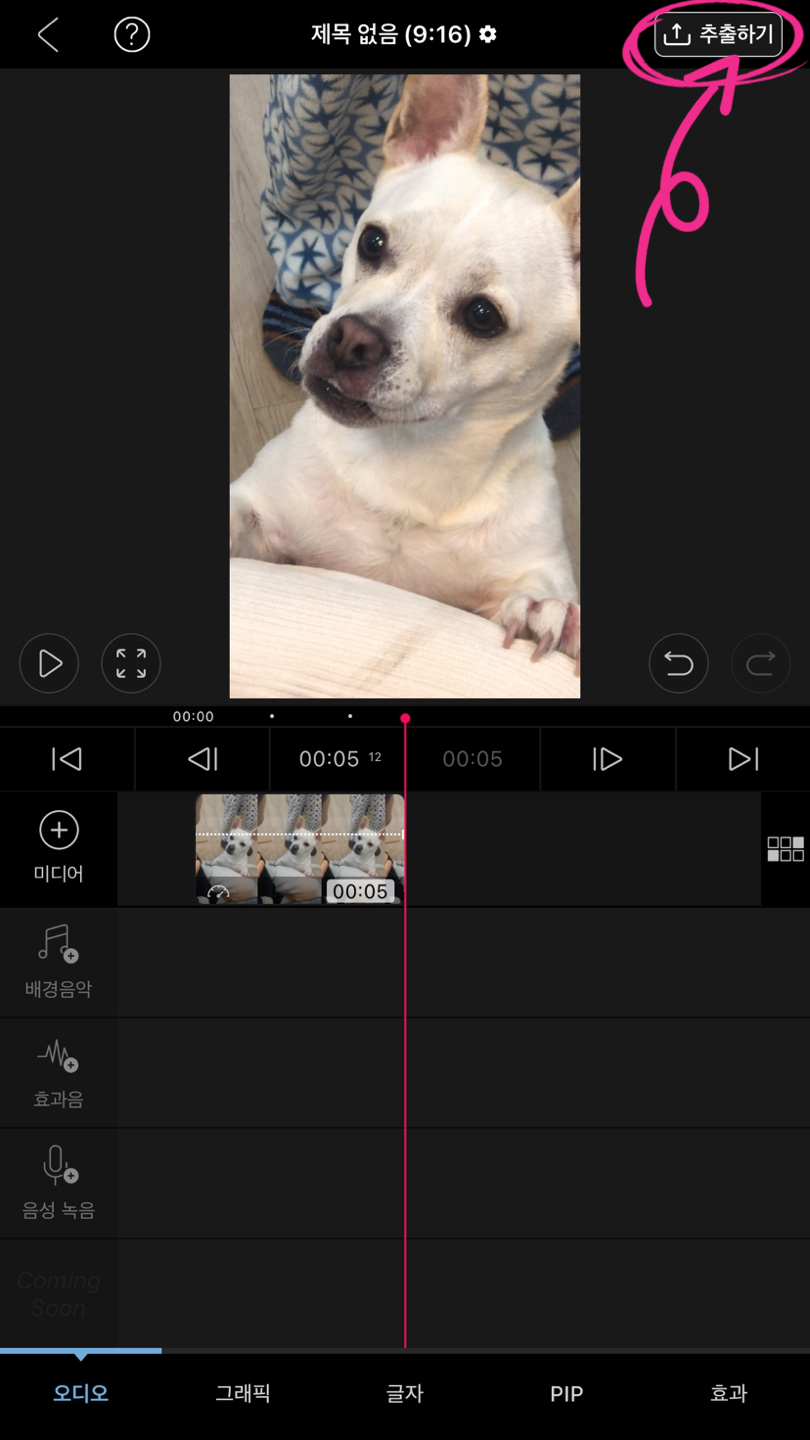
Task: Open the grid view icon beside timeline
Action: (785, 849)
